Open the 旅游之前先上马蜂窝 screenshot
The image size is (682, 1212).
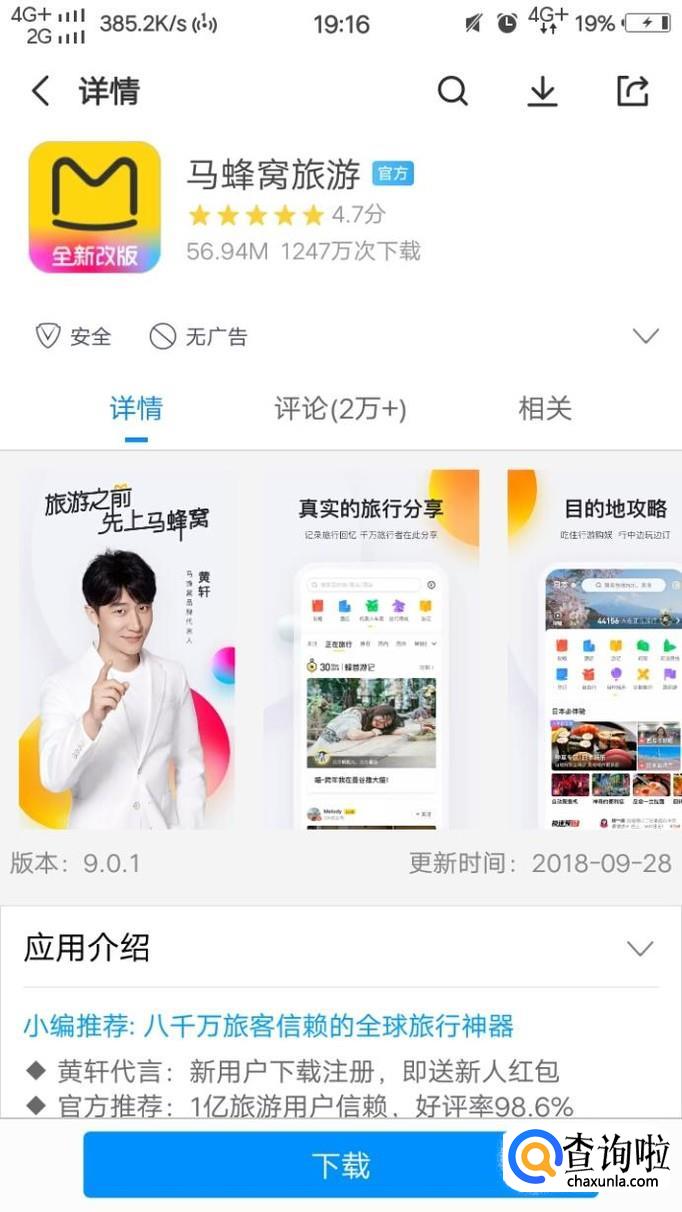128,650
